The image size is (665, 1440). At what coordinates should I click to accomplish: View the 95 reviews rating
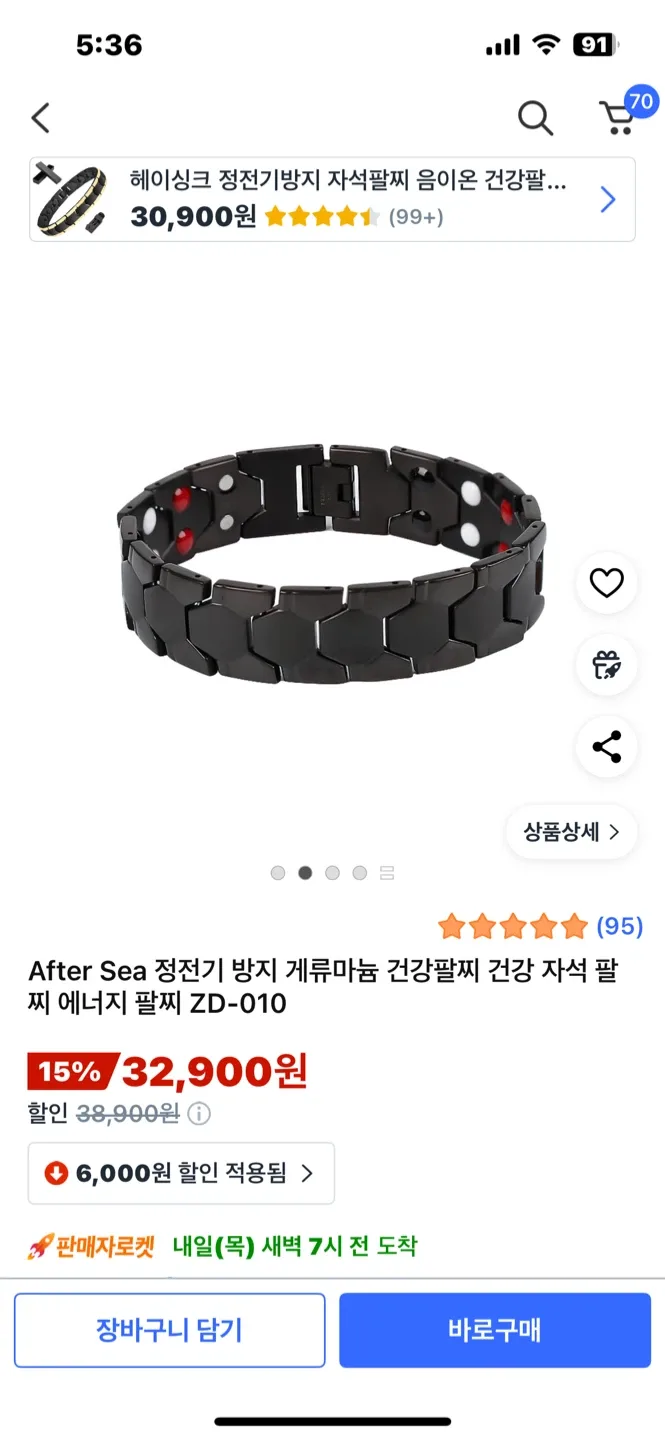pos(540,927)
